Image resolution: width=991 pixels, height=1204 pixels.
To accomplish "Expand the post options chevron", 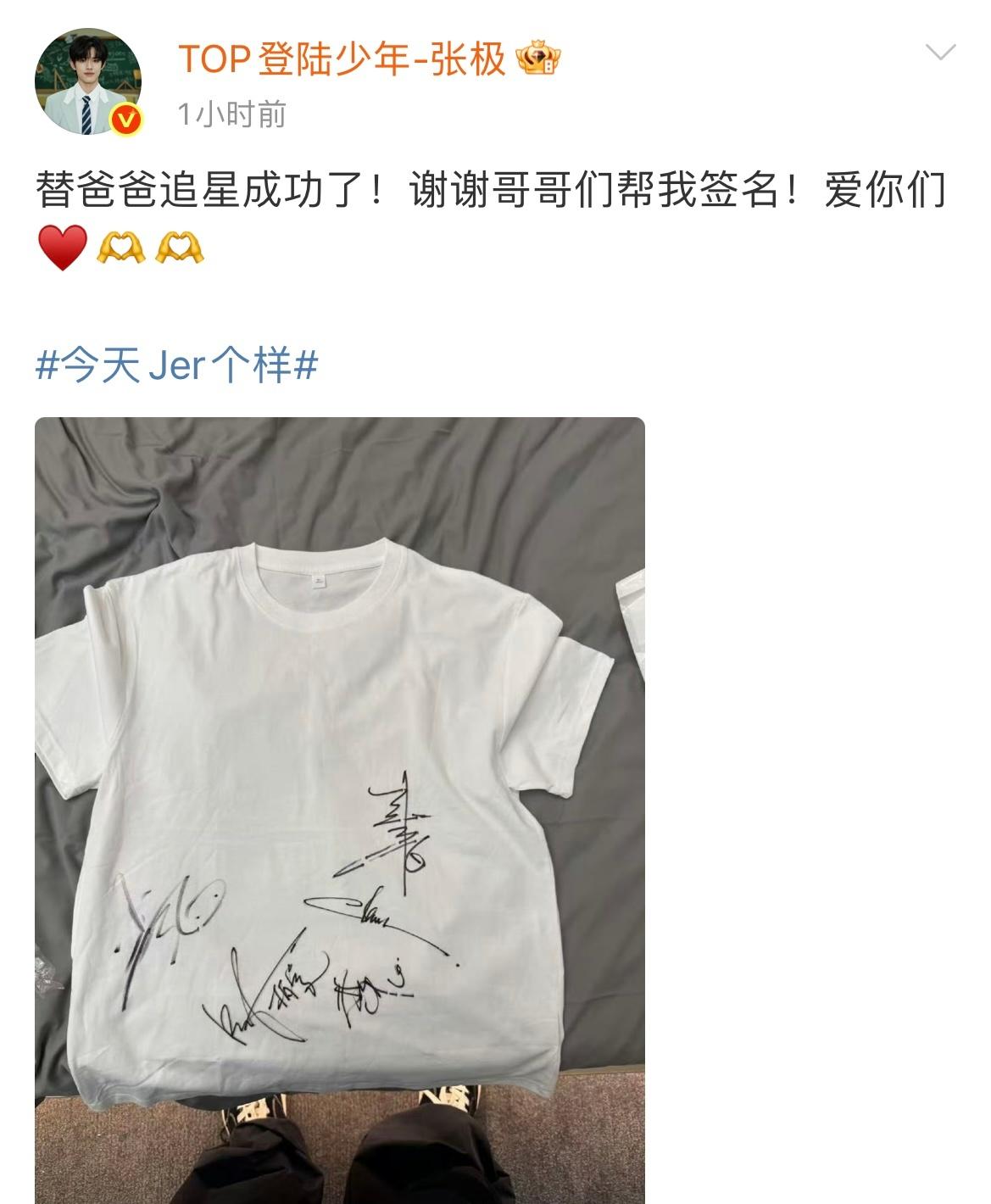I will (940, 53).
